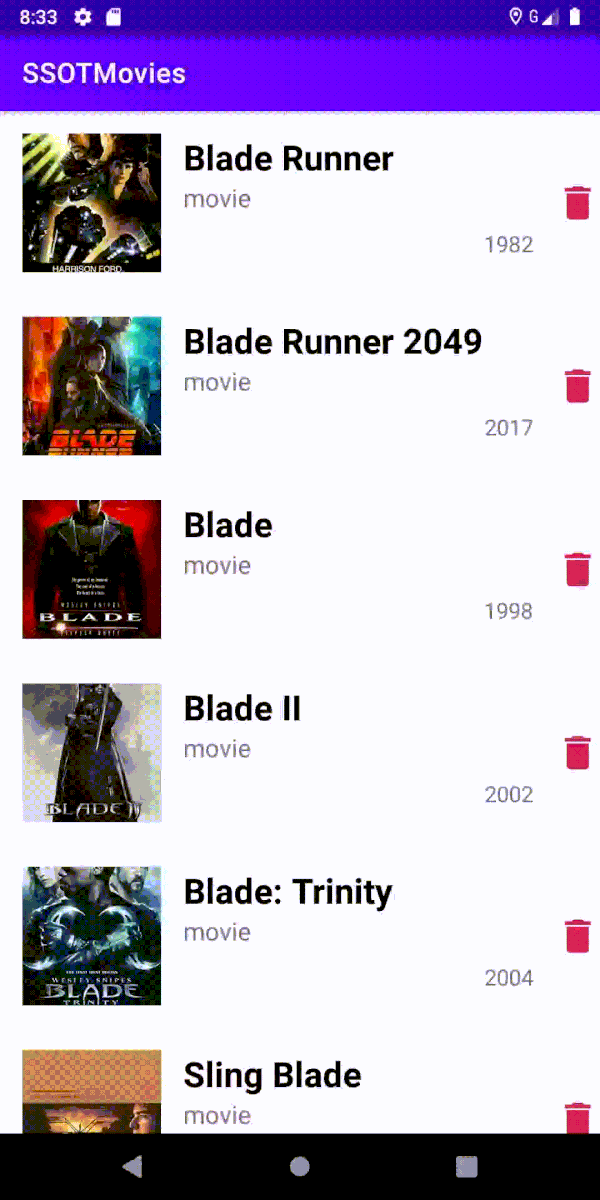600x1200 pixels.
Task: Remove the Blade (1998) entry with trash icon
Action: point(577,569)
